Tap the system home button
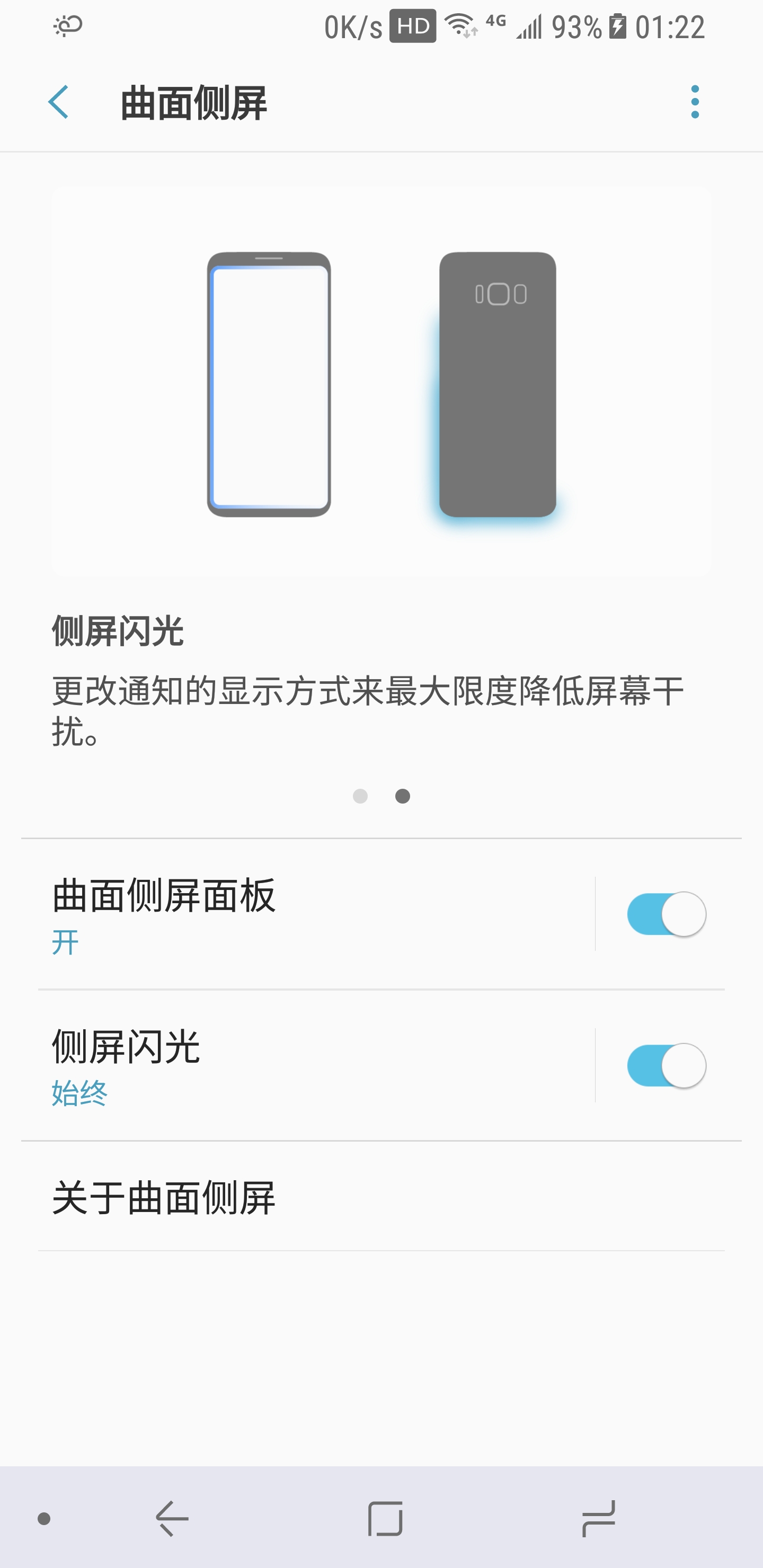Viewport: 763px width, 1568px height. point(385,1519)
